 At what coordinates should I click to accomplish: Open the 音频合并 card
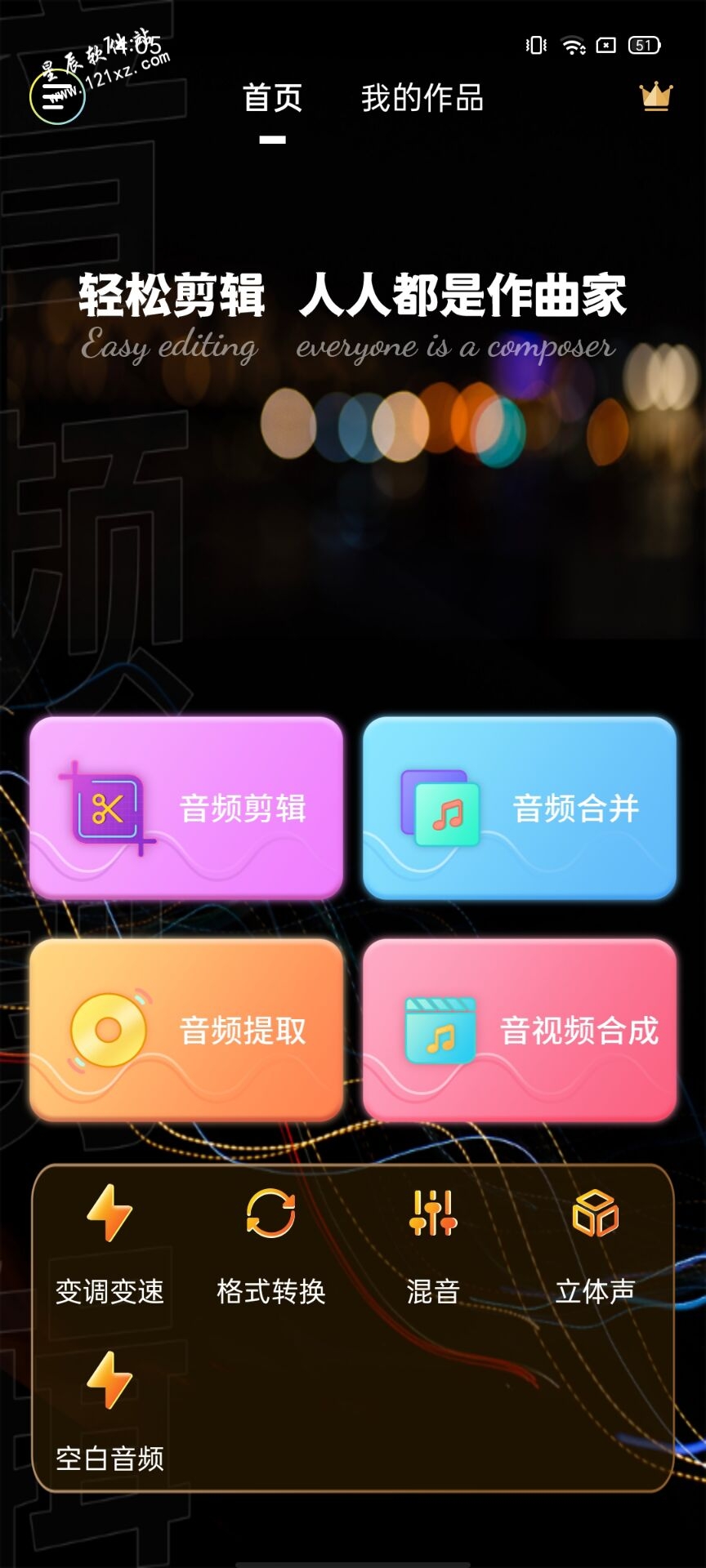[x=520, y=808]
